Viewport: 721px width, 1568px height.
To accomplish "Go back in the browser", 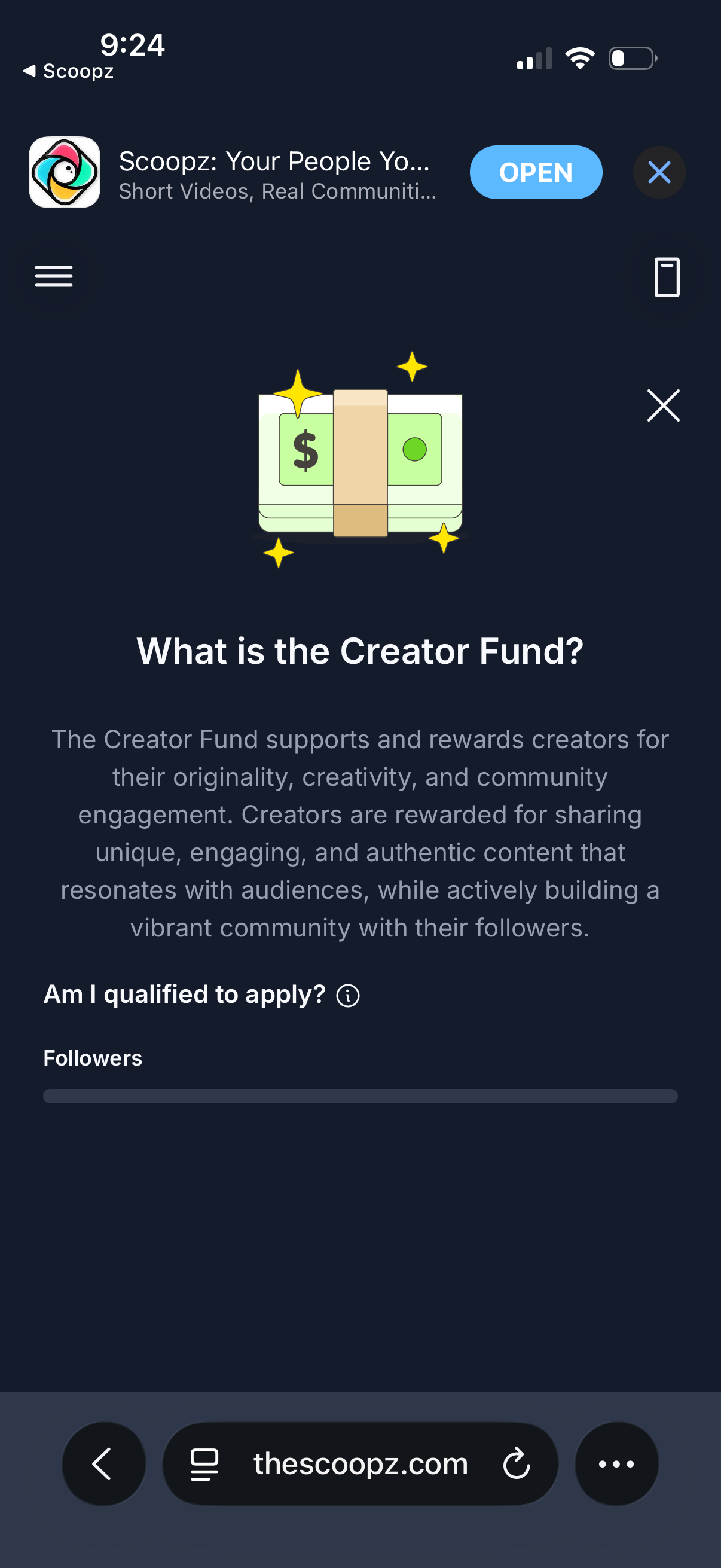I will point(103,1463).
